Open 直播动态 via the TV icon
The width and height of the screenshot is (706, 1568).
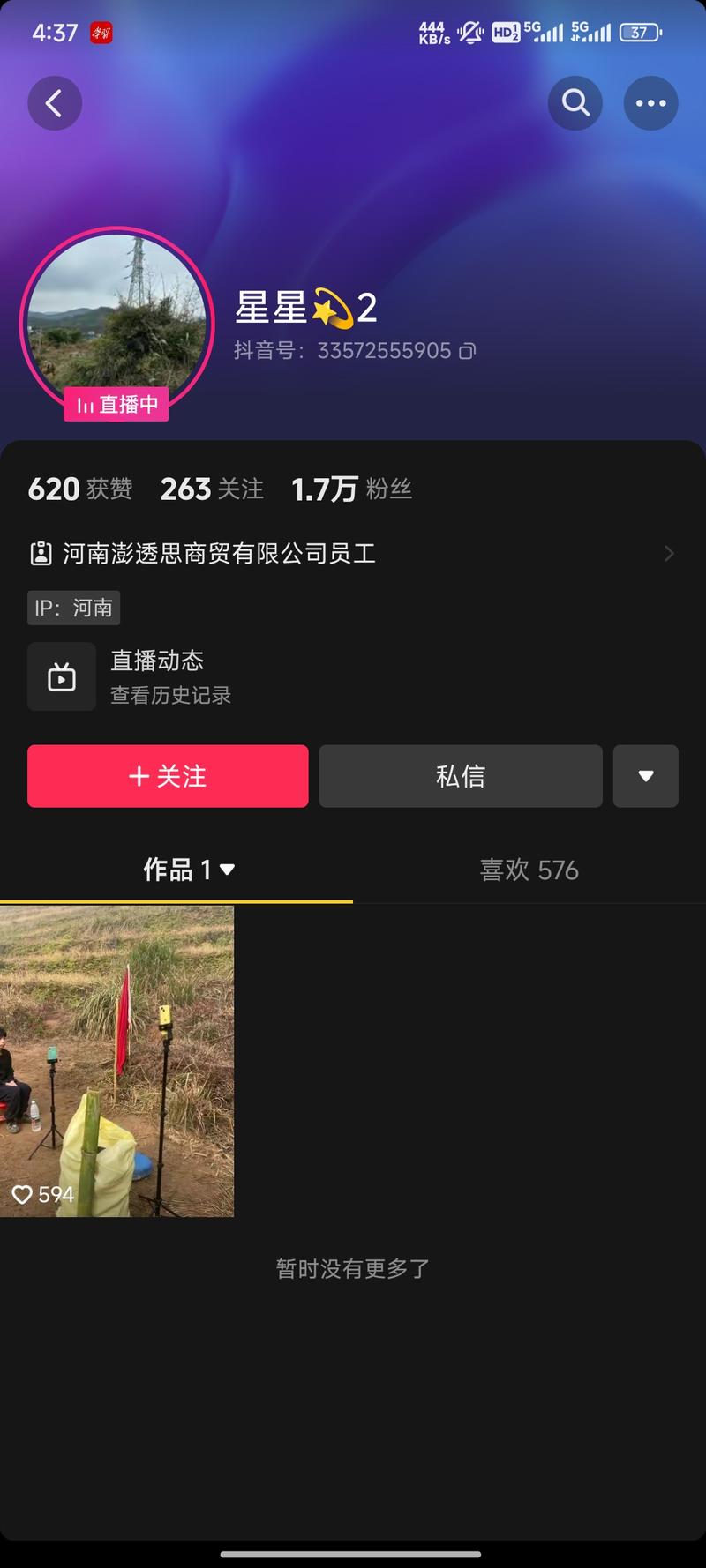[61, 676]
